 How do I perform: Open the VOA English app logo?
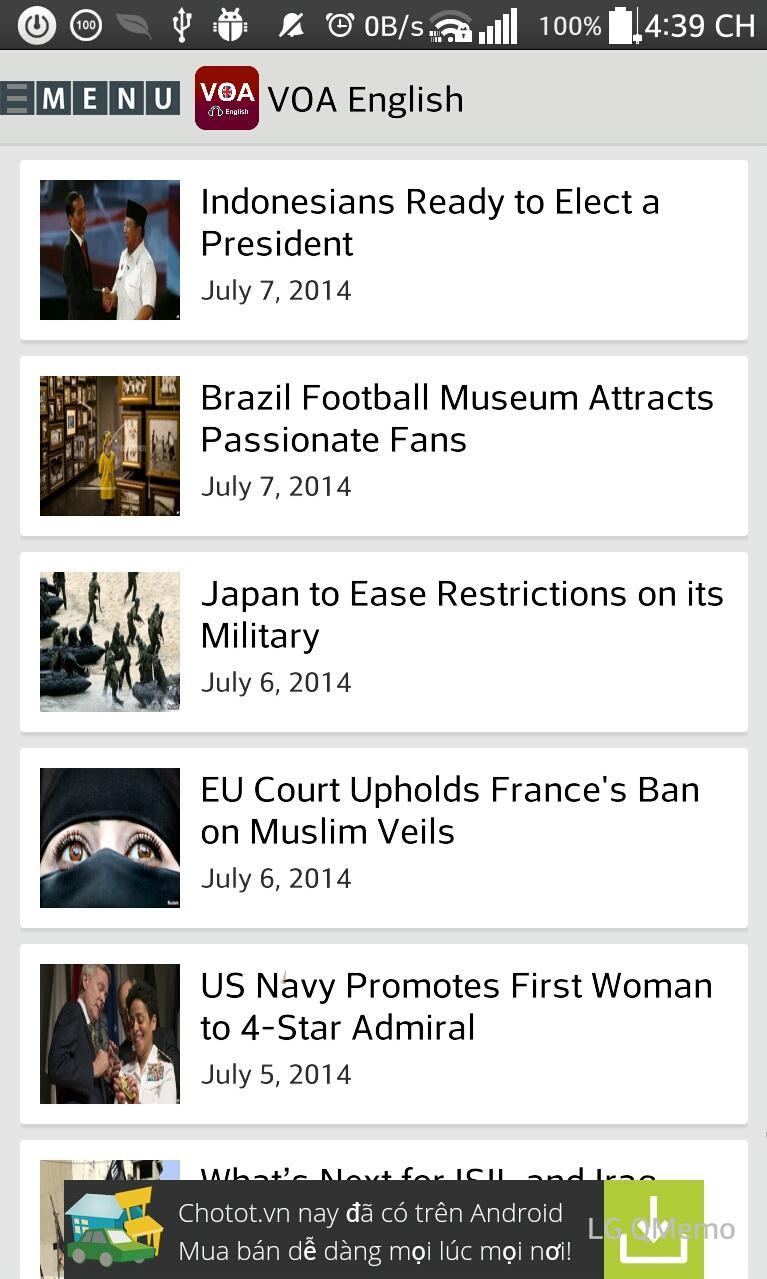coord(226,98)
